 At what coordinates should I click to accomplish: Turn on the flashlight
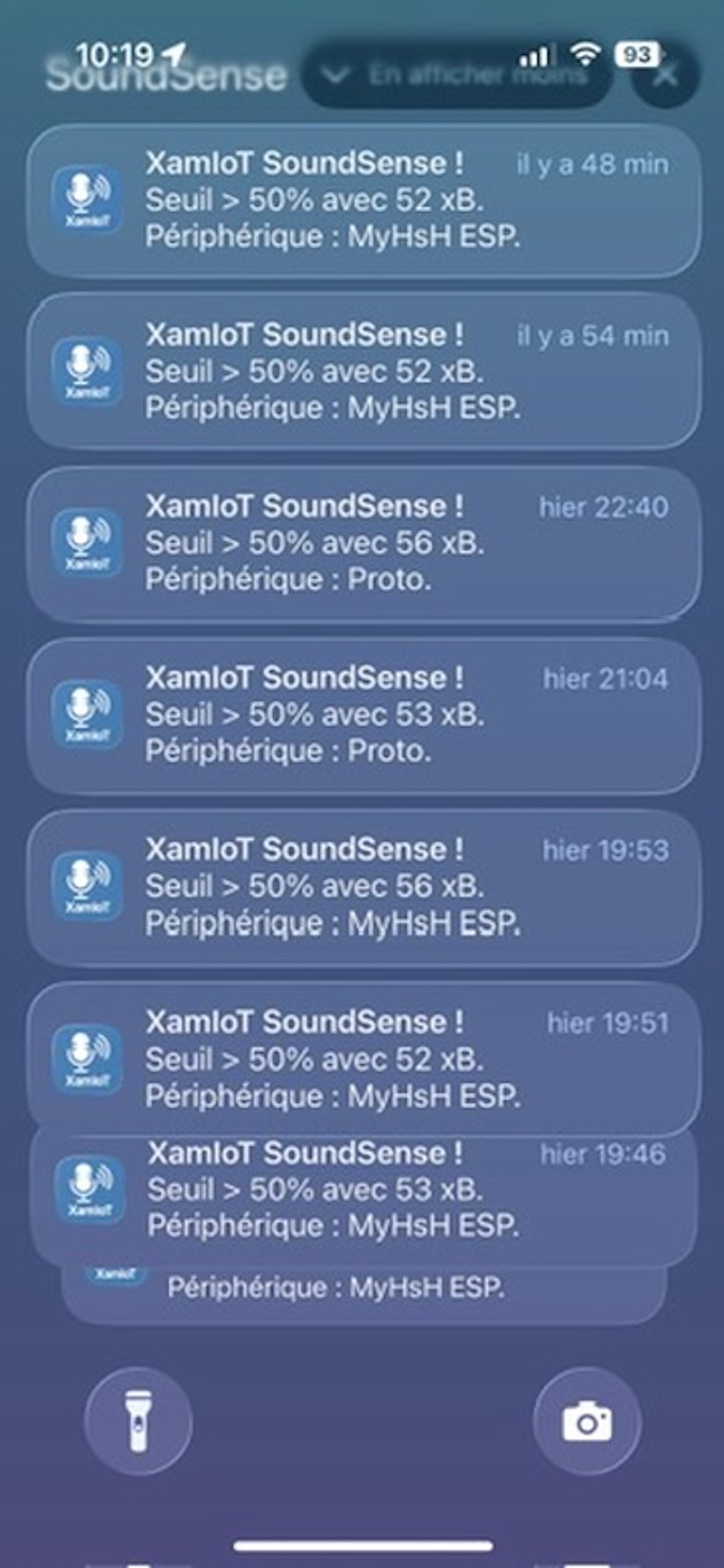139,1422
